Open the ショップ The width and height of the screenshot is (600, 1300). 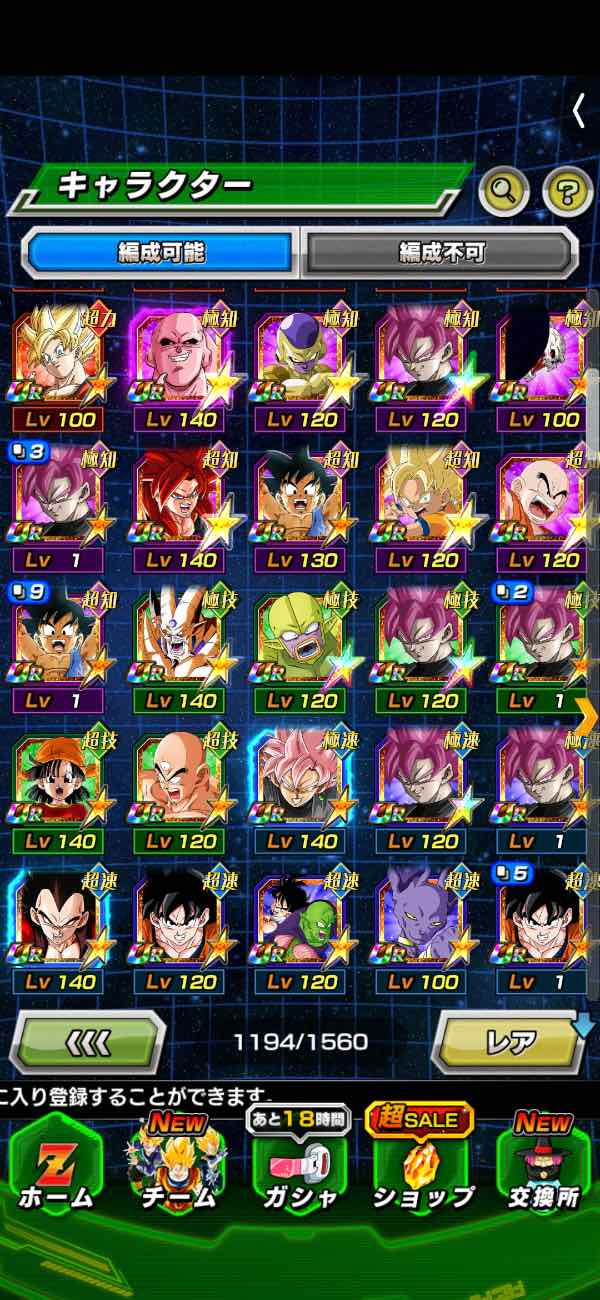424,1165
